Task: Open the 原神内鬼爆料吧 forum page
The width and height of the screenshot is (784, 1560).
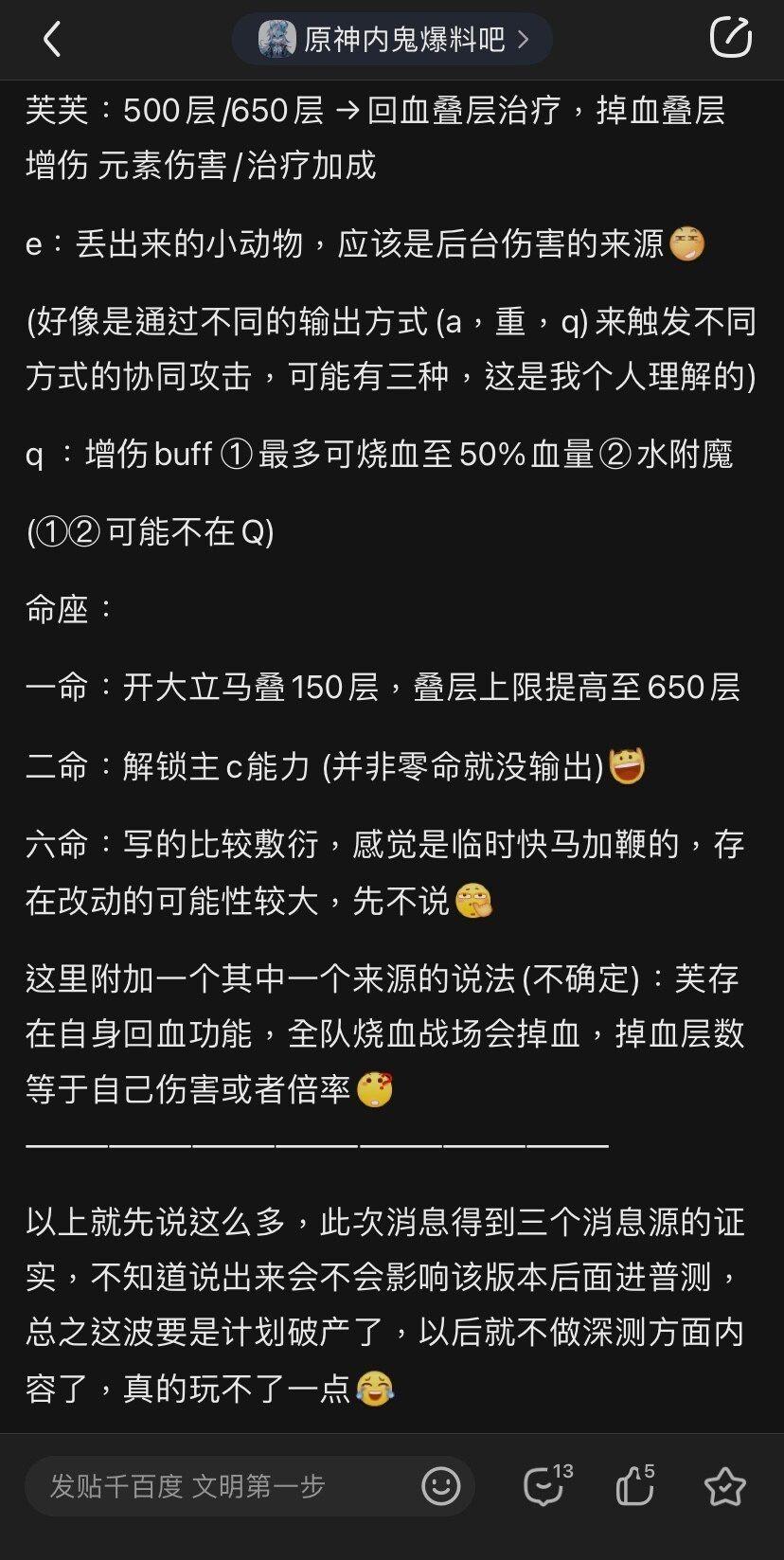Action: 392,40
